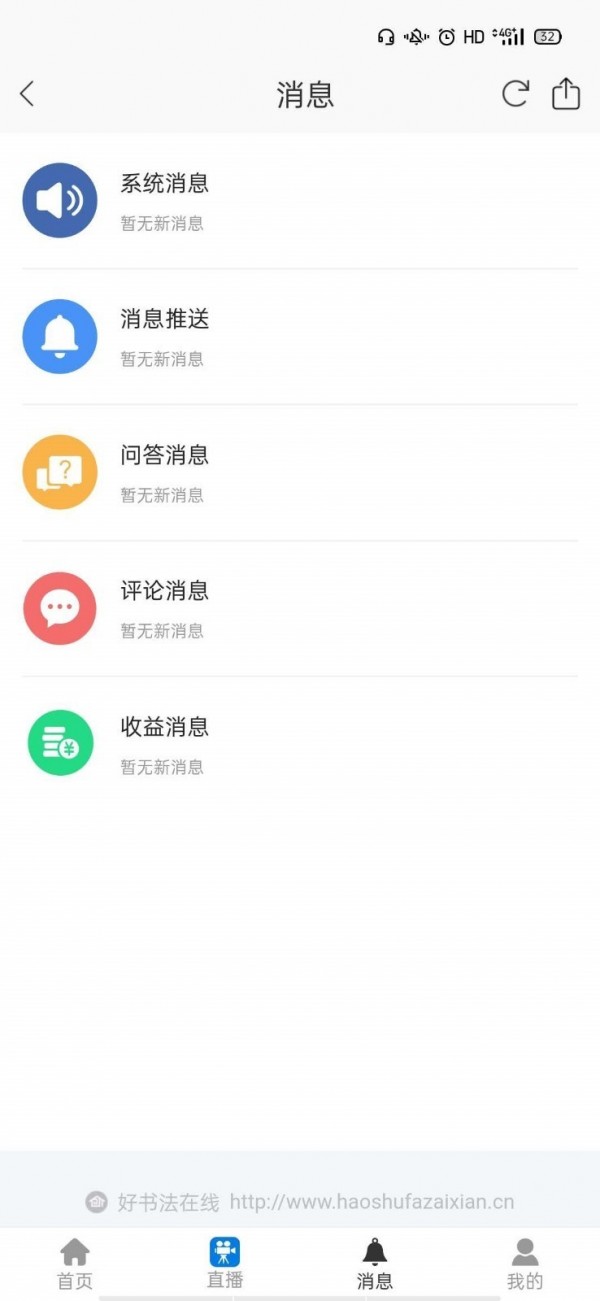This screenshot has width=600, height=1301.
Task: Open 系统消息 system messages
Action: pos(300,201)
